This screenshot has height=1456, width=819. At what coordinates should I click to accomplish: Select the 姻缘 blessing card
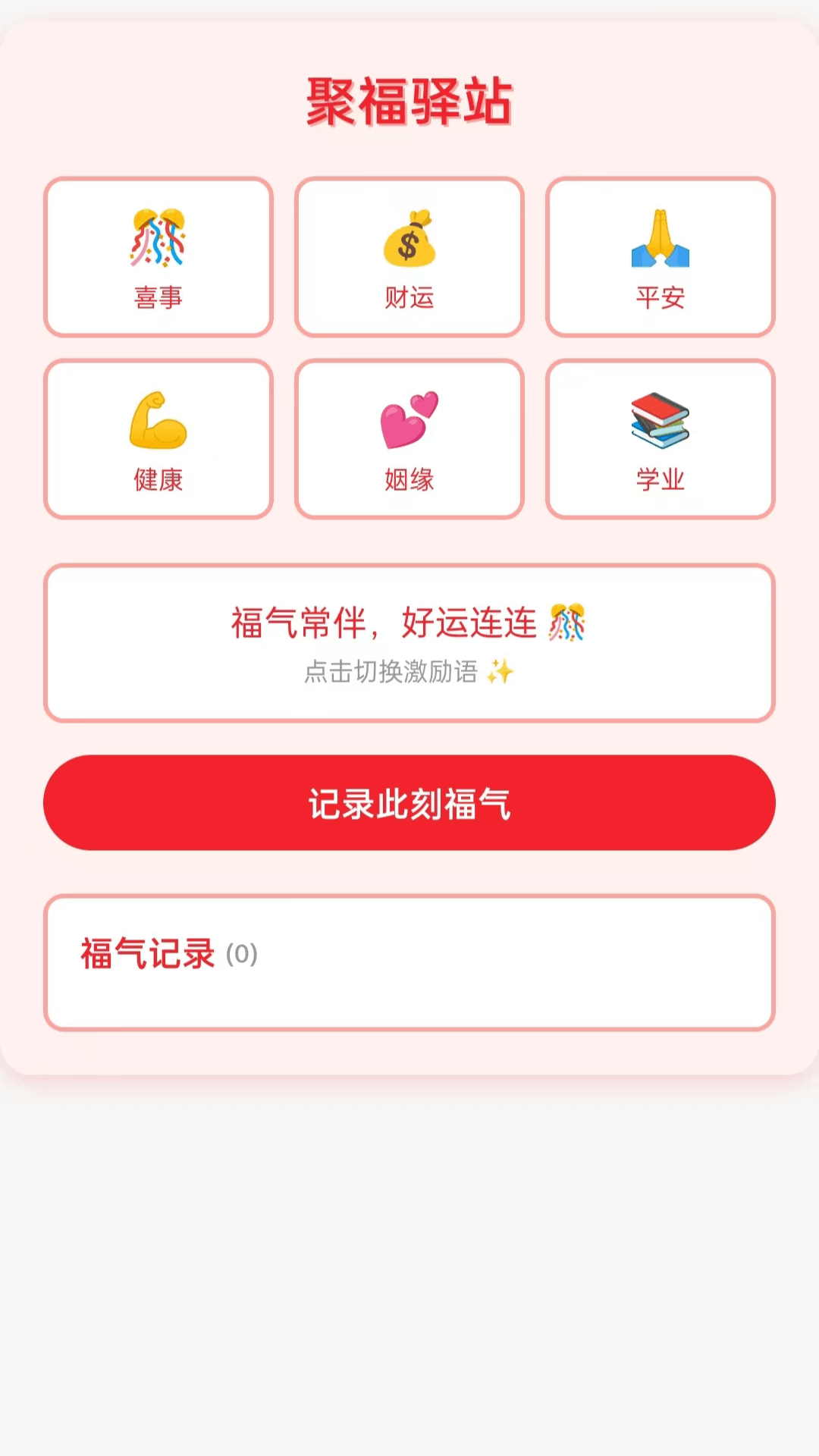click(409, 438)
